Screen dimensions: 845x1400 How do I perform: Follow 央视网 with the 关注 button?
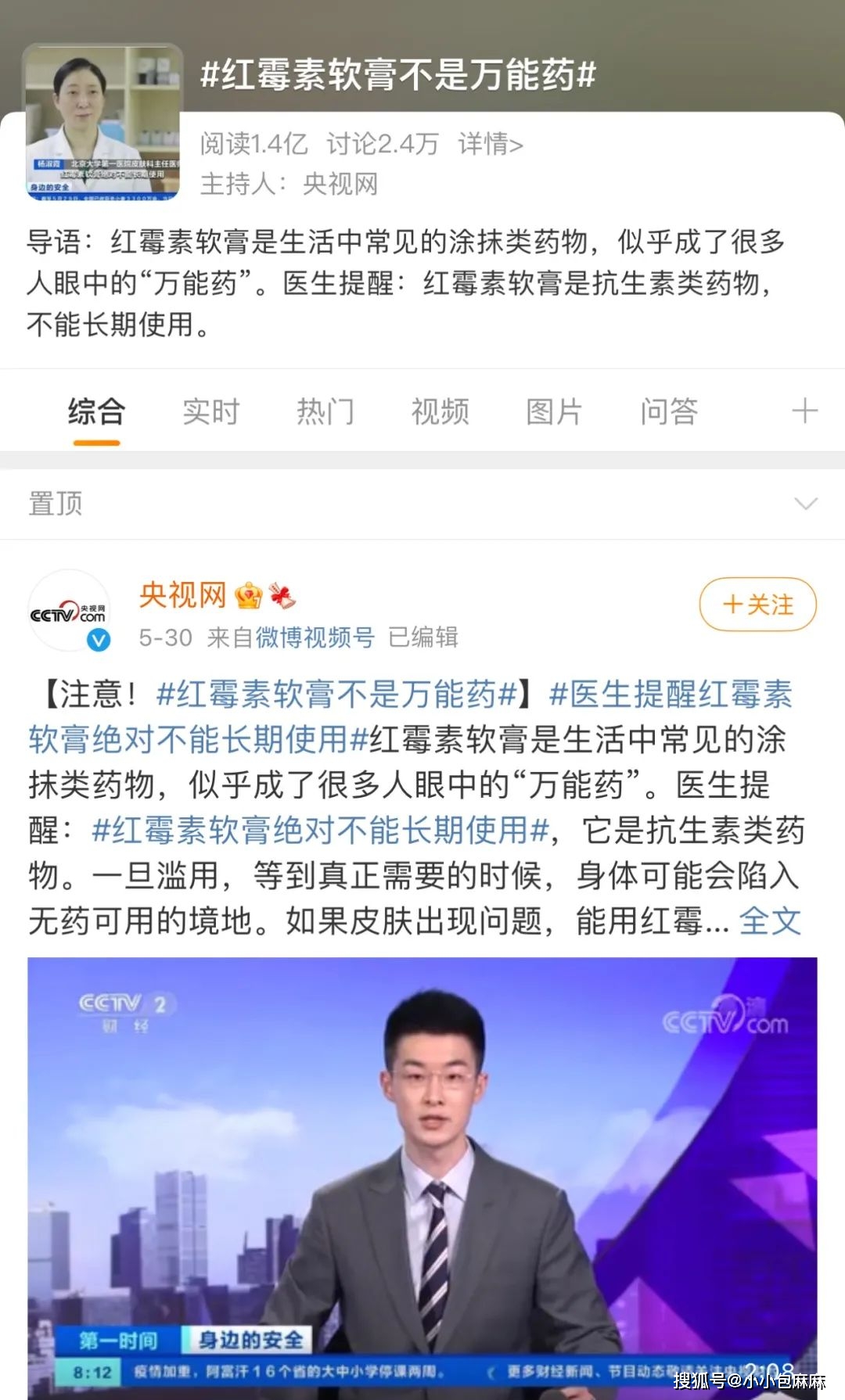tap(757, 605)
